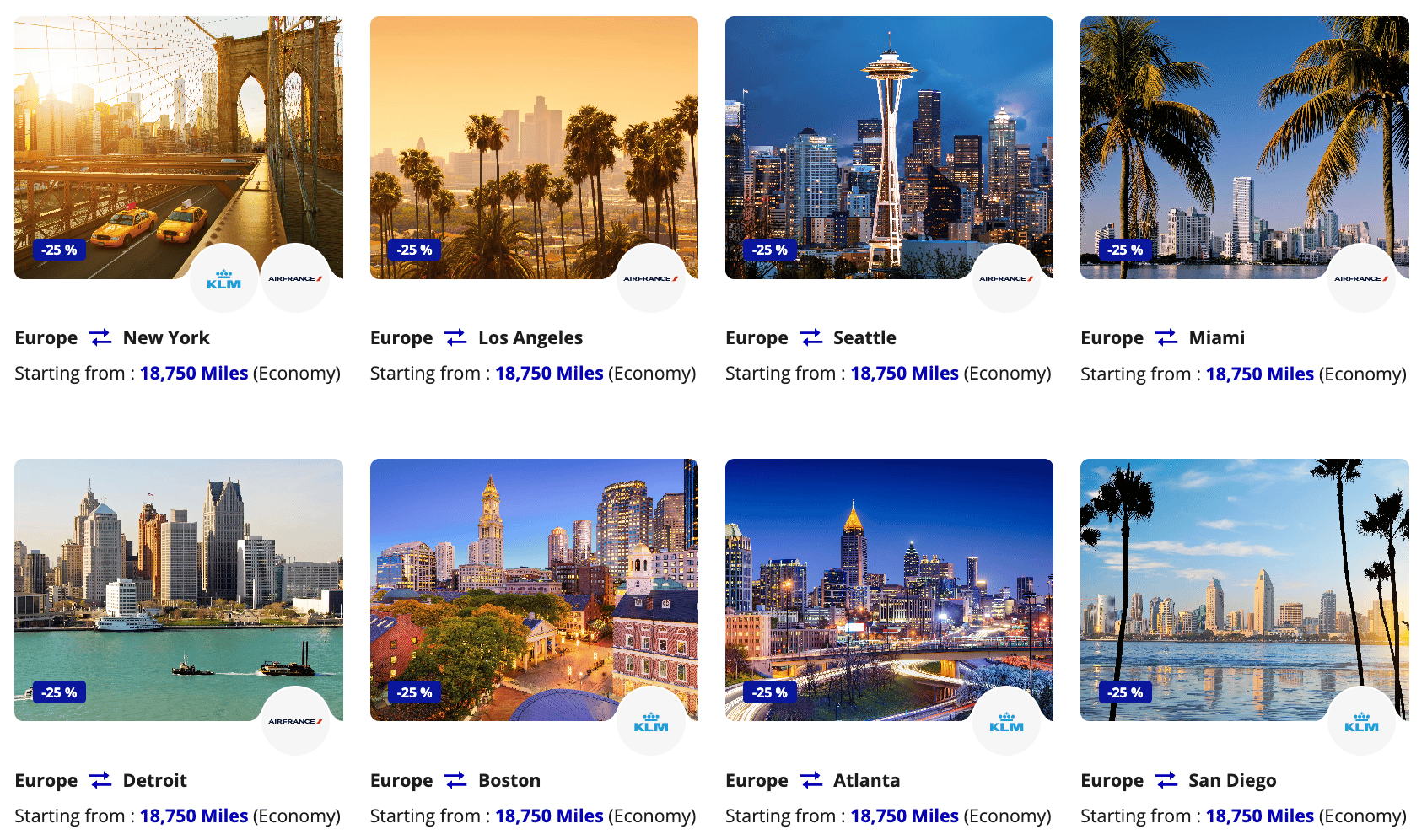Open the Europe to New York offer
The width and height of the screenshot is (1427, 840).
pos(178,148)
